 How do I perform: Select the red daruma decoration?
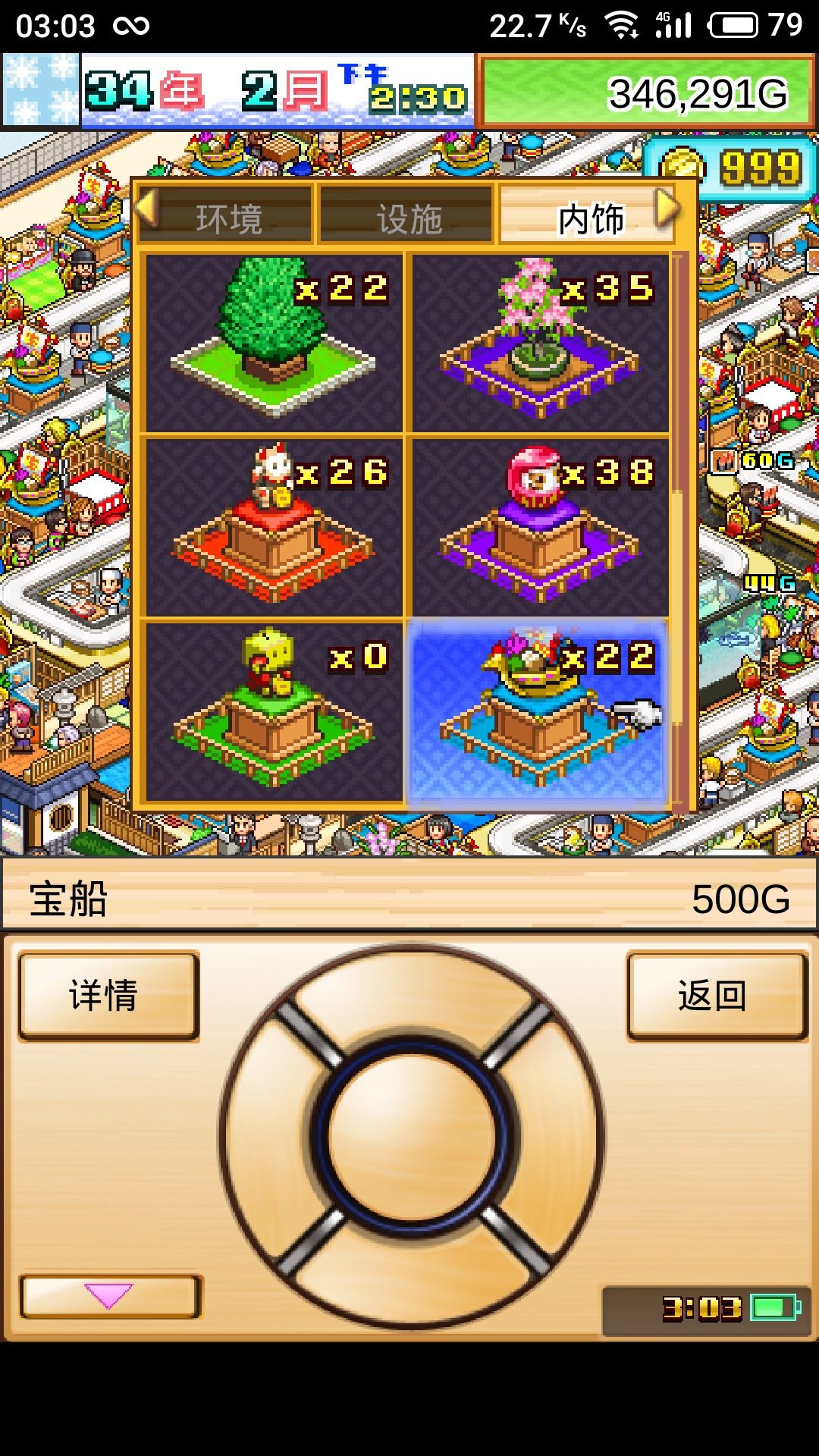click(540, 523)
